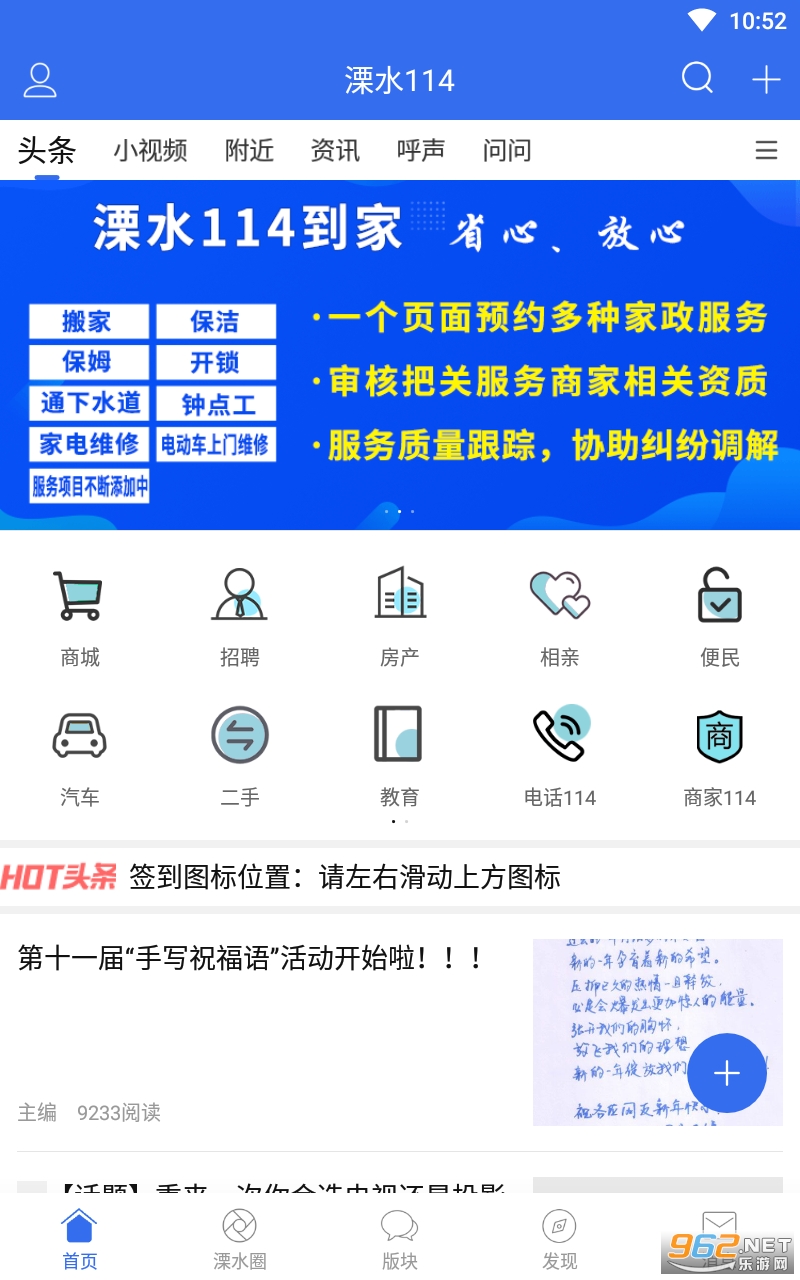Viewport: 800px width, 1280px height.
Task: Tap the plus icon in header
Action: pyautogui.click(x=766, y=80)
